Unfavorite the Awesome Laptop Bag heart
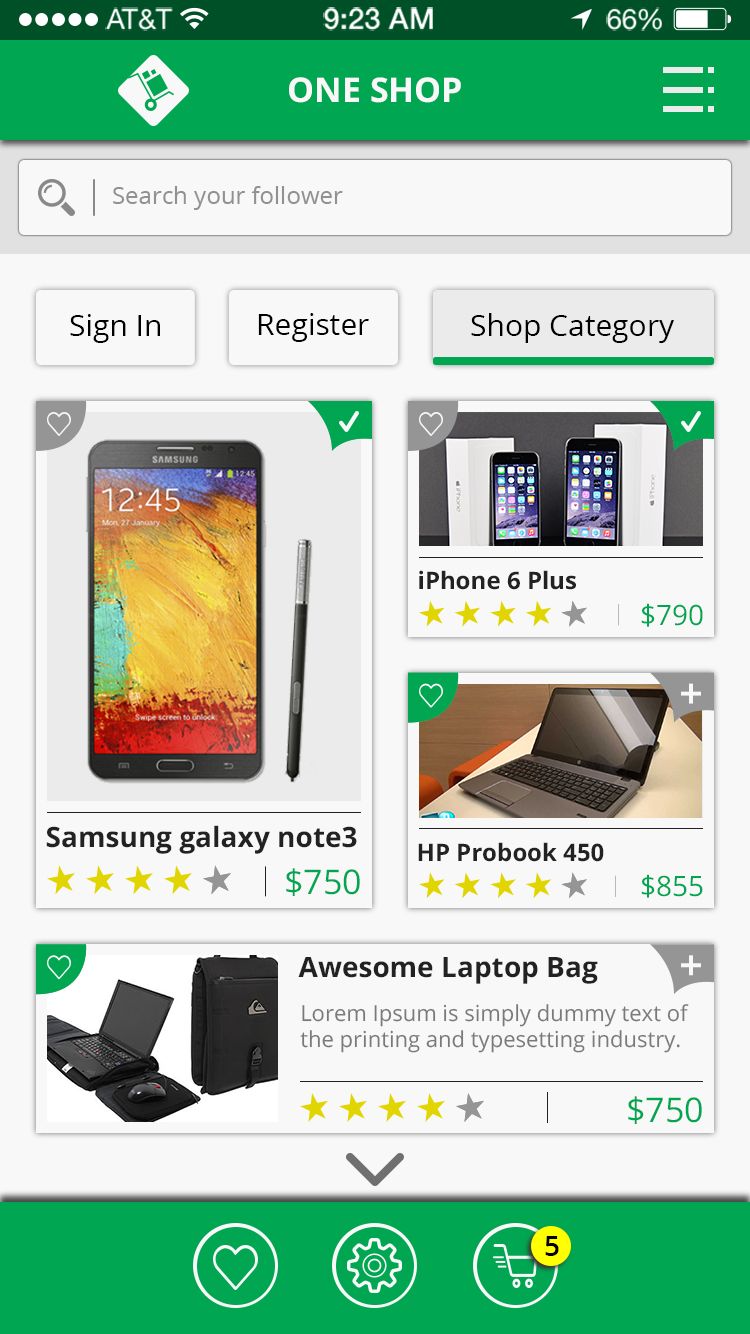The height and width of the screenshot is (1334, 750). 59,967
